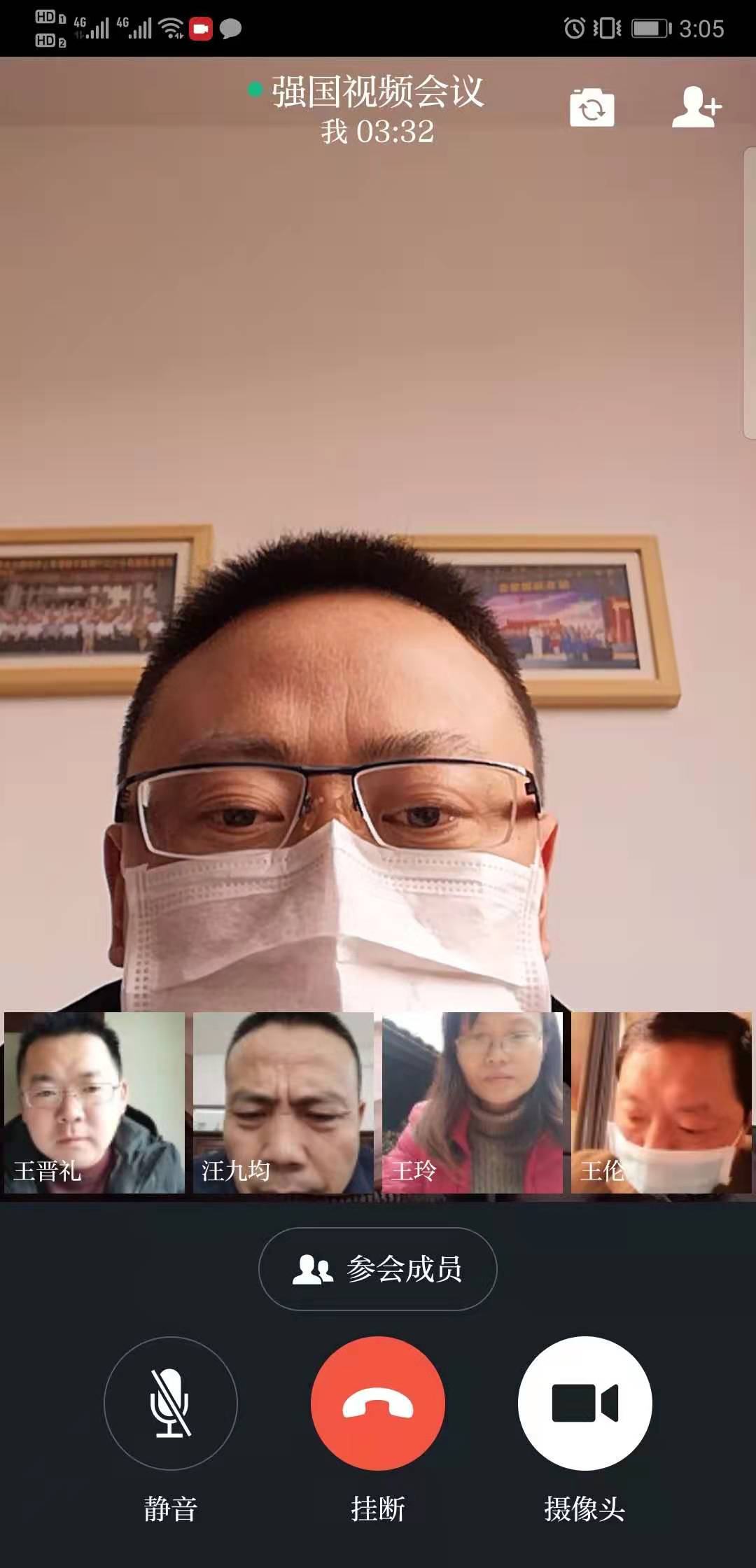
Task: Toggle the 摄像头 camera button
Action: [584, 1403]
